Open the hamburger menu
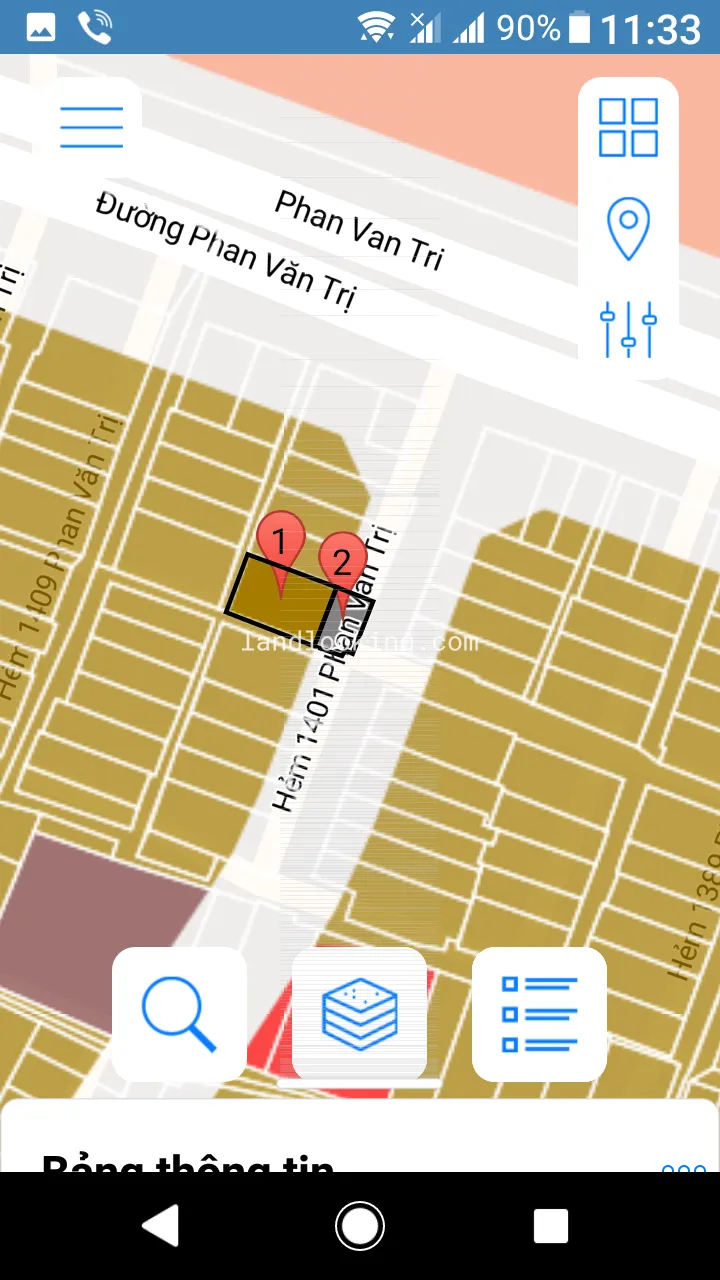The image size is (720, 1280). tap(91, 126)
